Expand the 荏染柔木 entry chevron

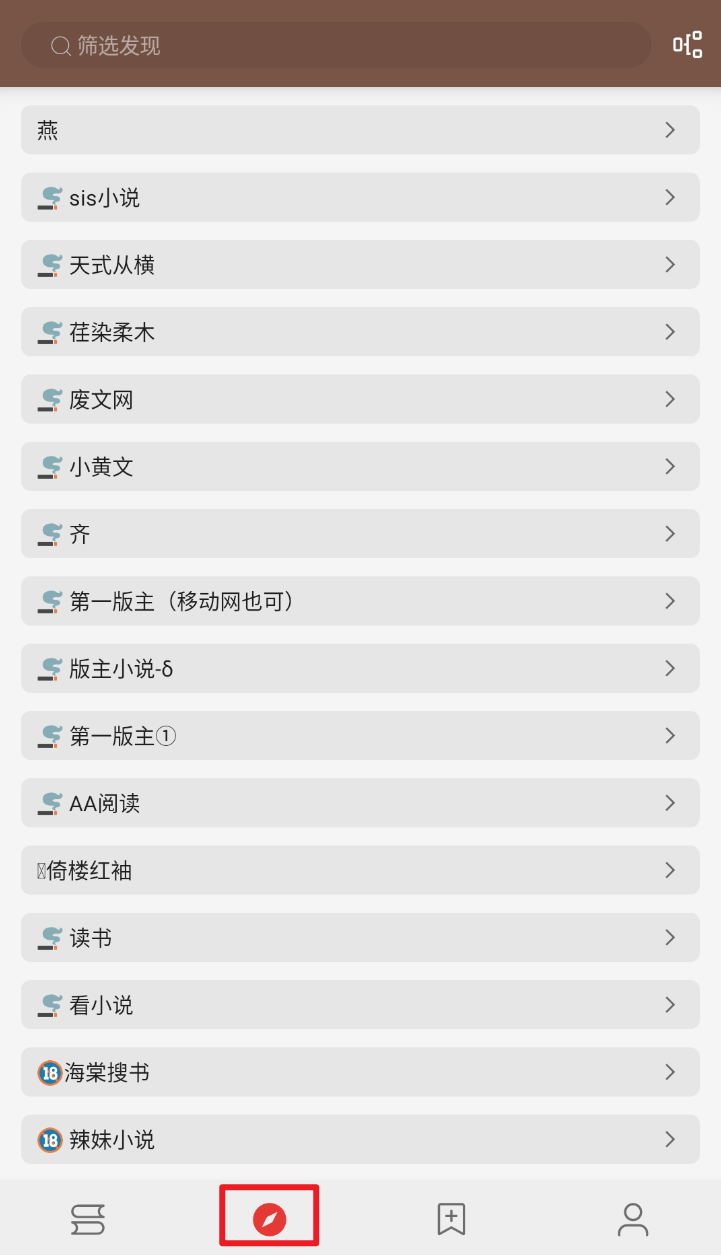[x=669, y=331]
